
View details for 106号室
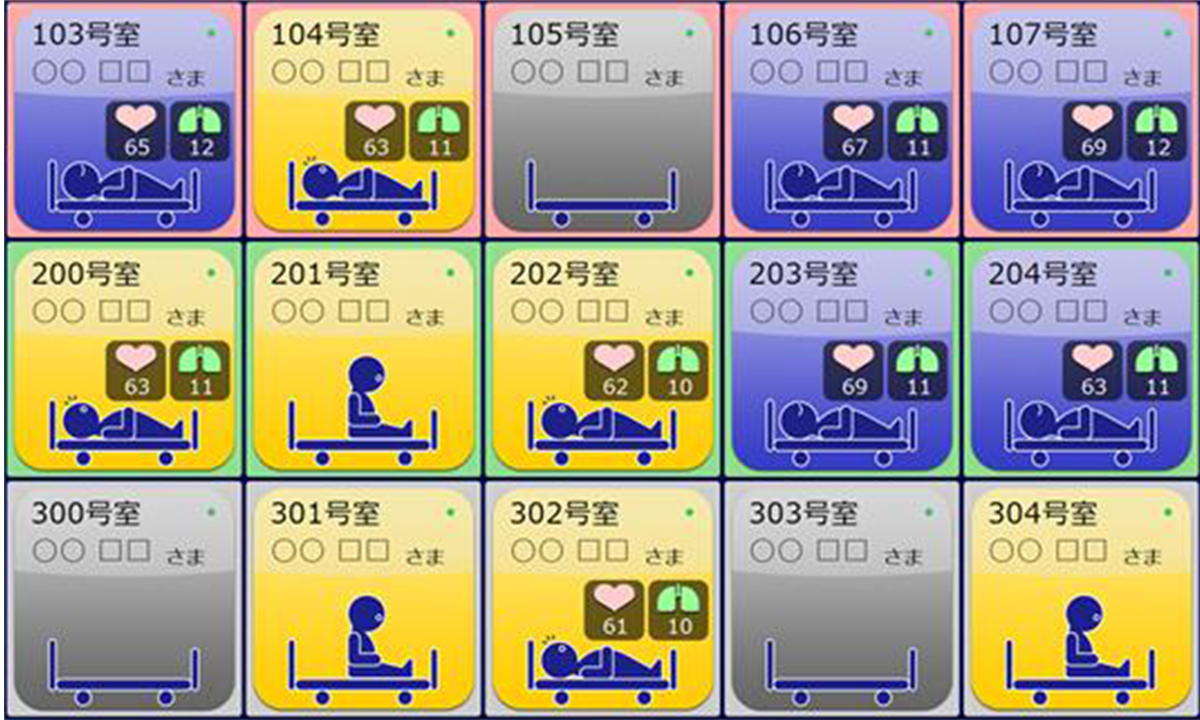[x=841, y=120]
